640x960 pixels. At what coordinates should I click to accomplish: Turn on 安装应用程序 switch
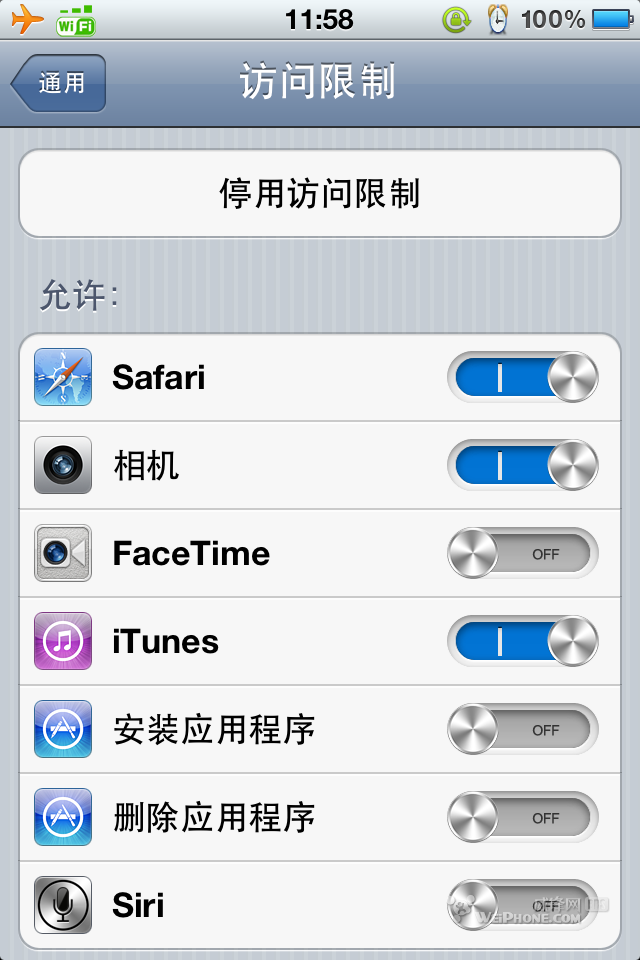(x=522, y=730)
